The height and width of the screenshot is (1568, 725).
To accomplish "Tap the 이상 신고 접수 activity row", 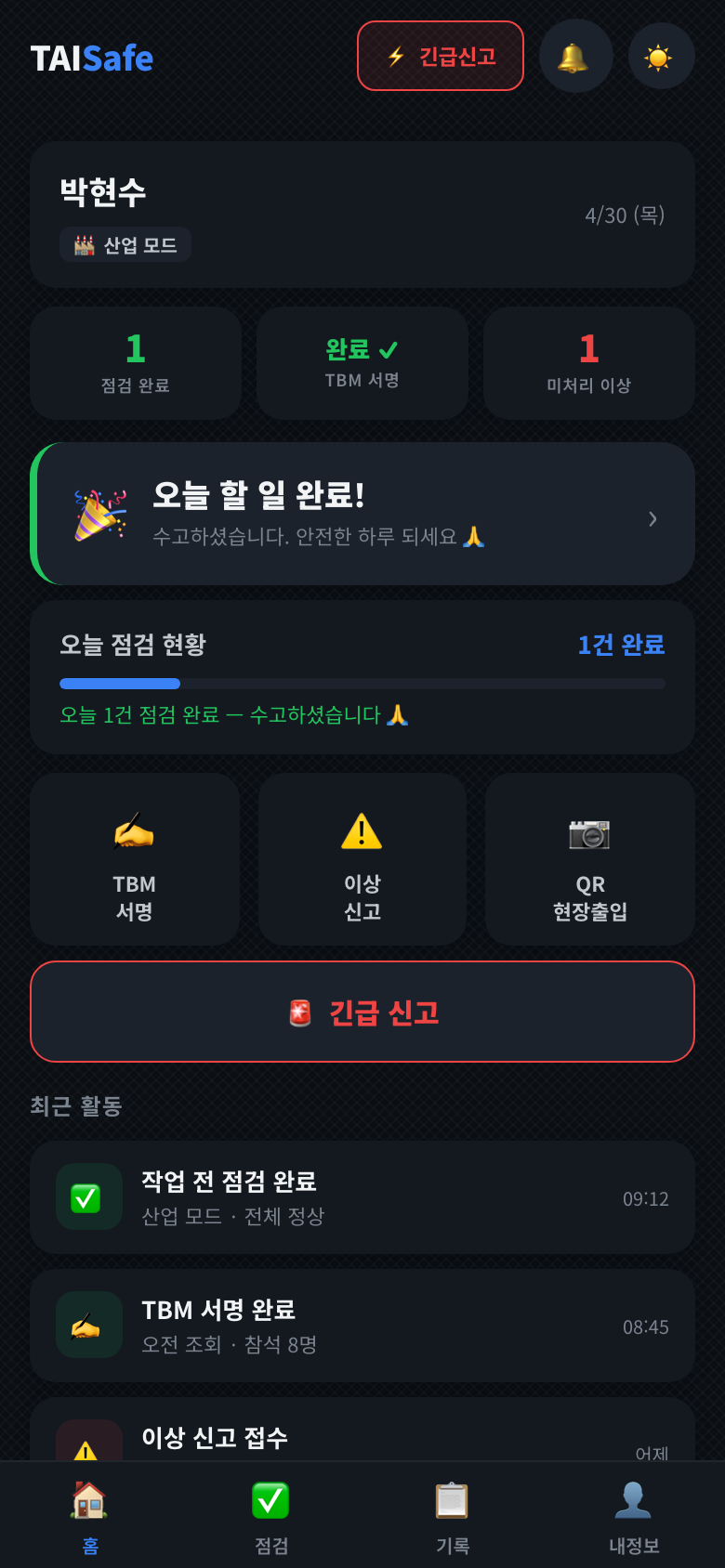I will click(362, 1438).
